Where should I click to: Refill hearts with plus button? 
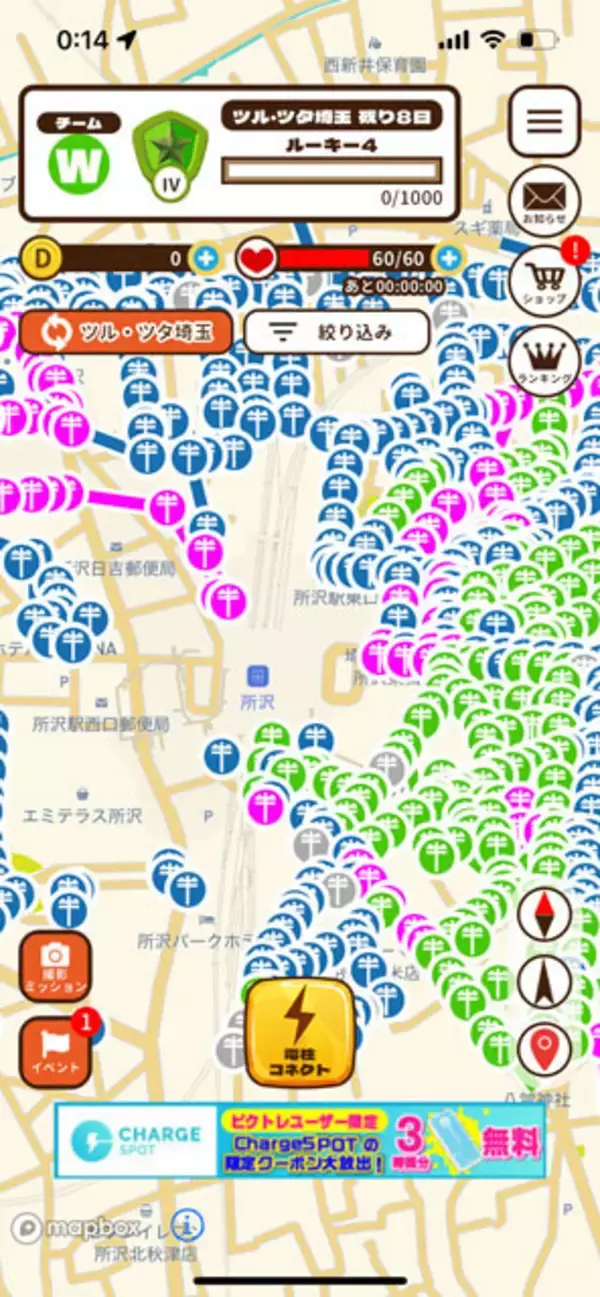(449, 259)
